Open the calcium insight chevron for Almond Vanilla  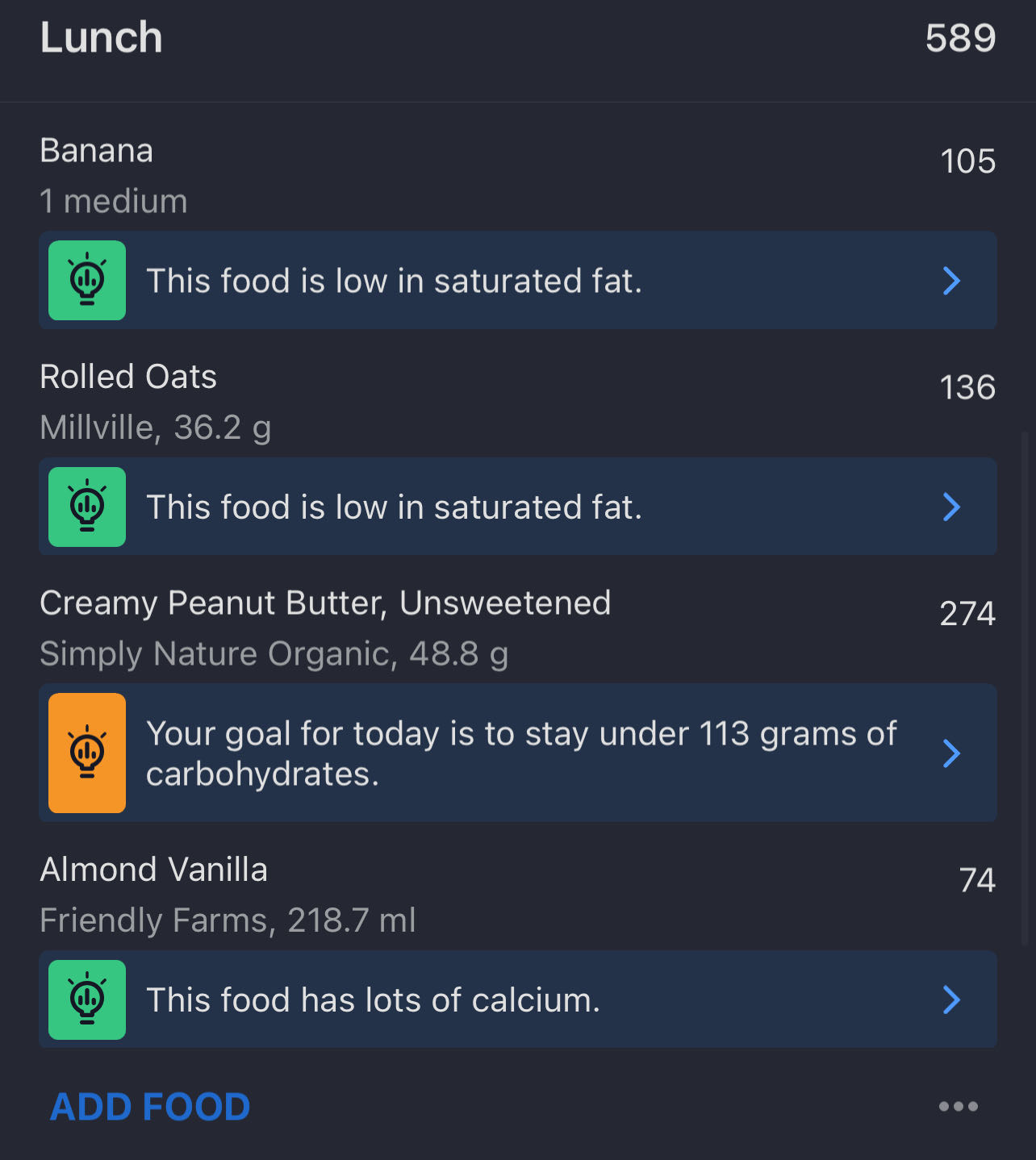tap(952, 1000)
